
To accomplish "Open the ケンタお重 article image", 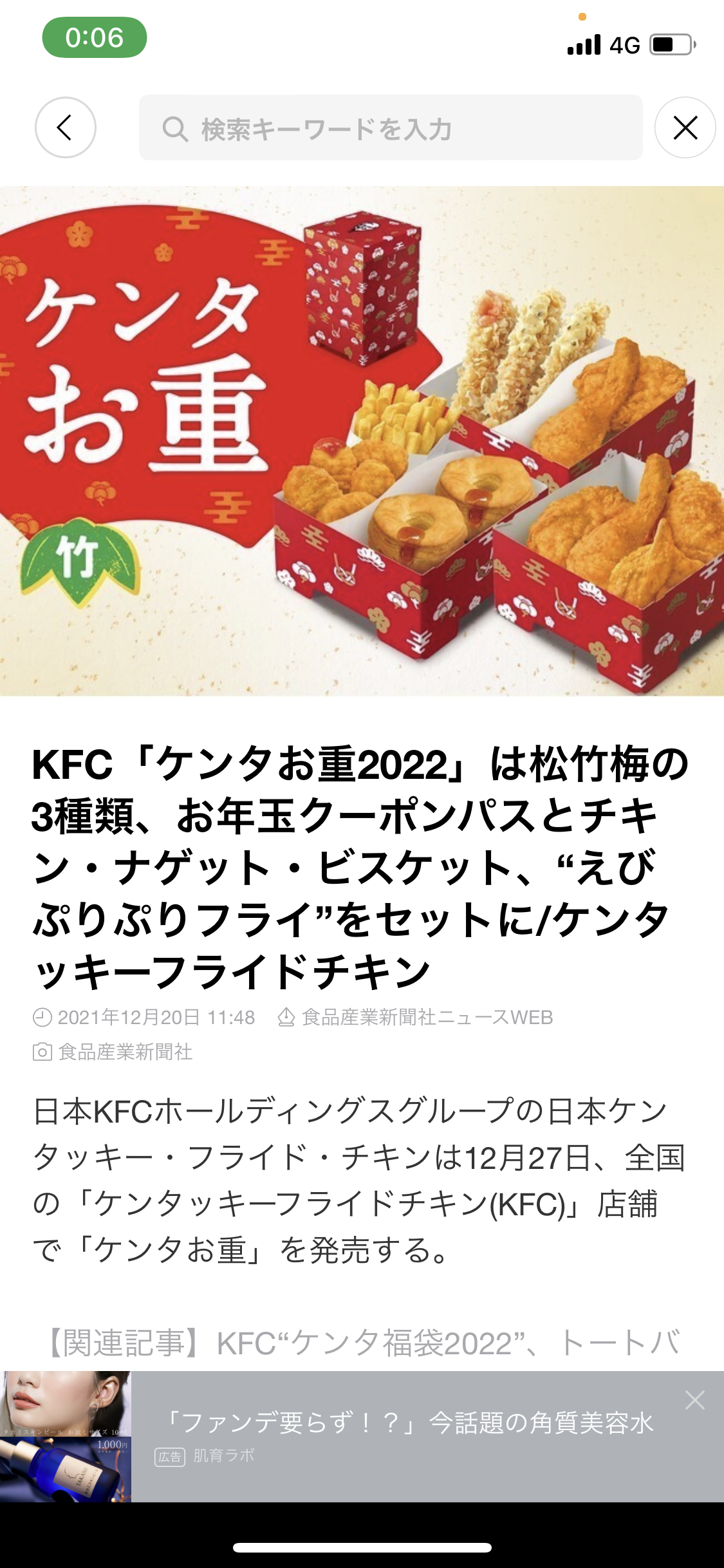I will pyautogui.click(x=362, y=441).
